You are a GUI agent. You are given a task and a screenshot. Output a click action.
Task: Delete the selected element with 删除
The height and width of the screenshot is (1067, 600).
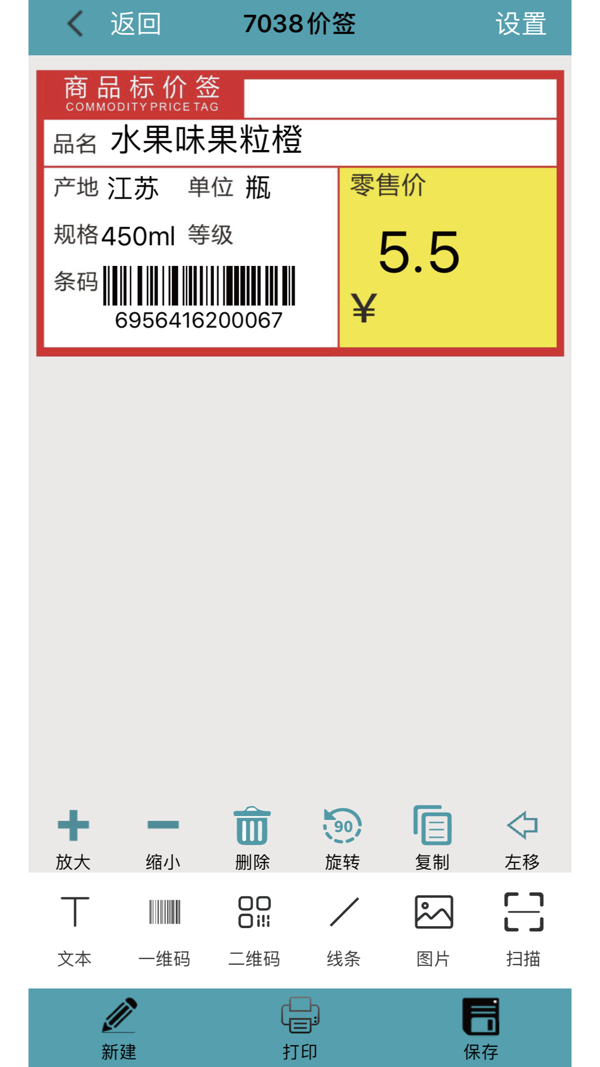252,838
